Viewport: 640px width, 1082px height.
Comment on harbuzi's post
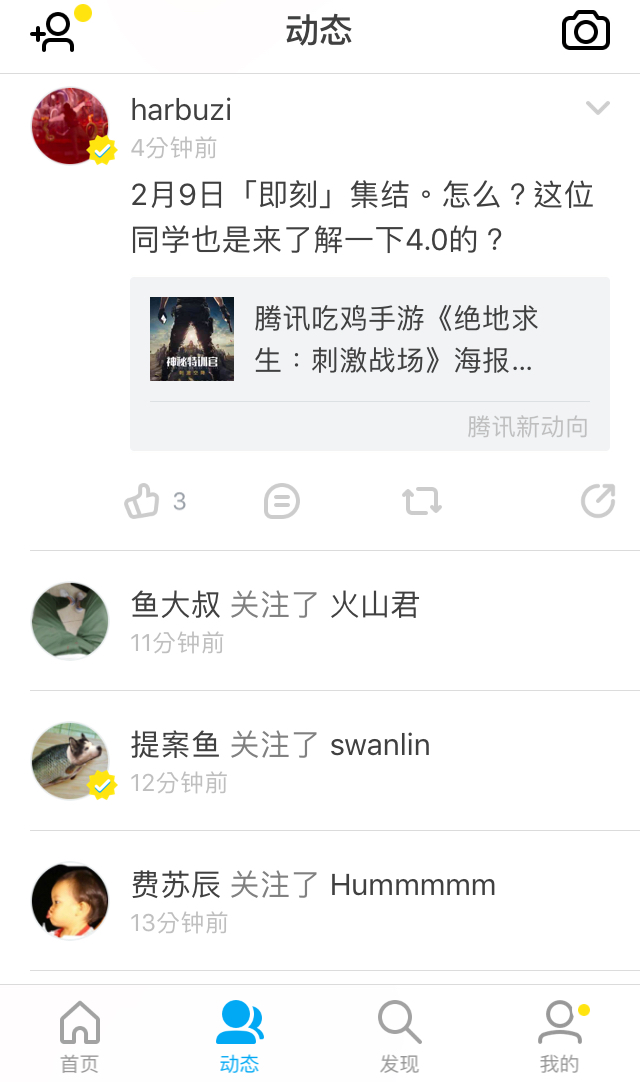point(282,501)
